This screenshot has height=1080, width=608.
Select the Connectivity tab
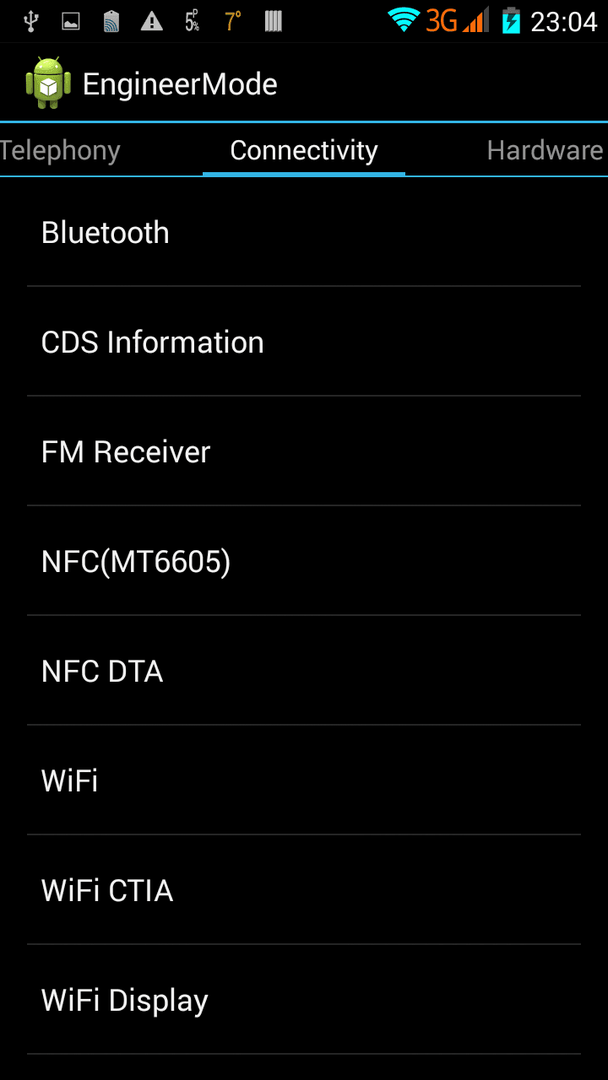[x=304, y=150]
